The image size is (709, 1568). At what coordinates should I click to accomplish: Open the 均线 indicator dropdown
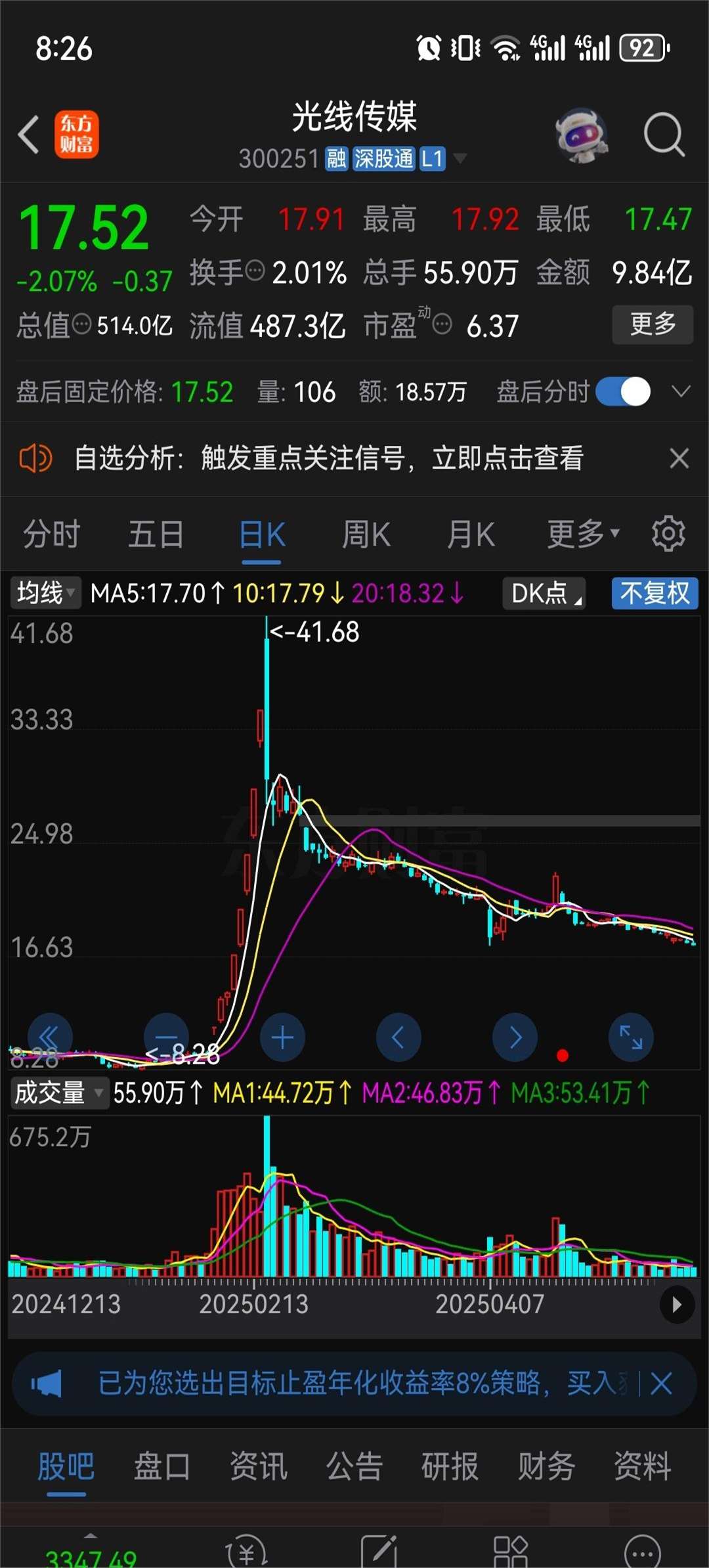pyautogui.click(x=45, y=594)
